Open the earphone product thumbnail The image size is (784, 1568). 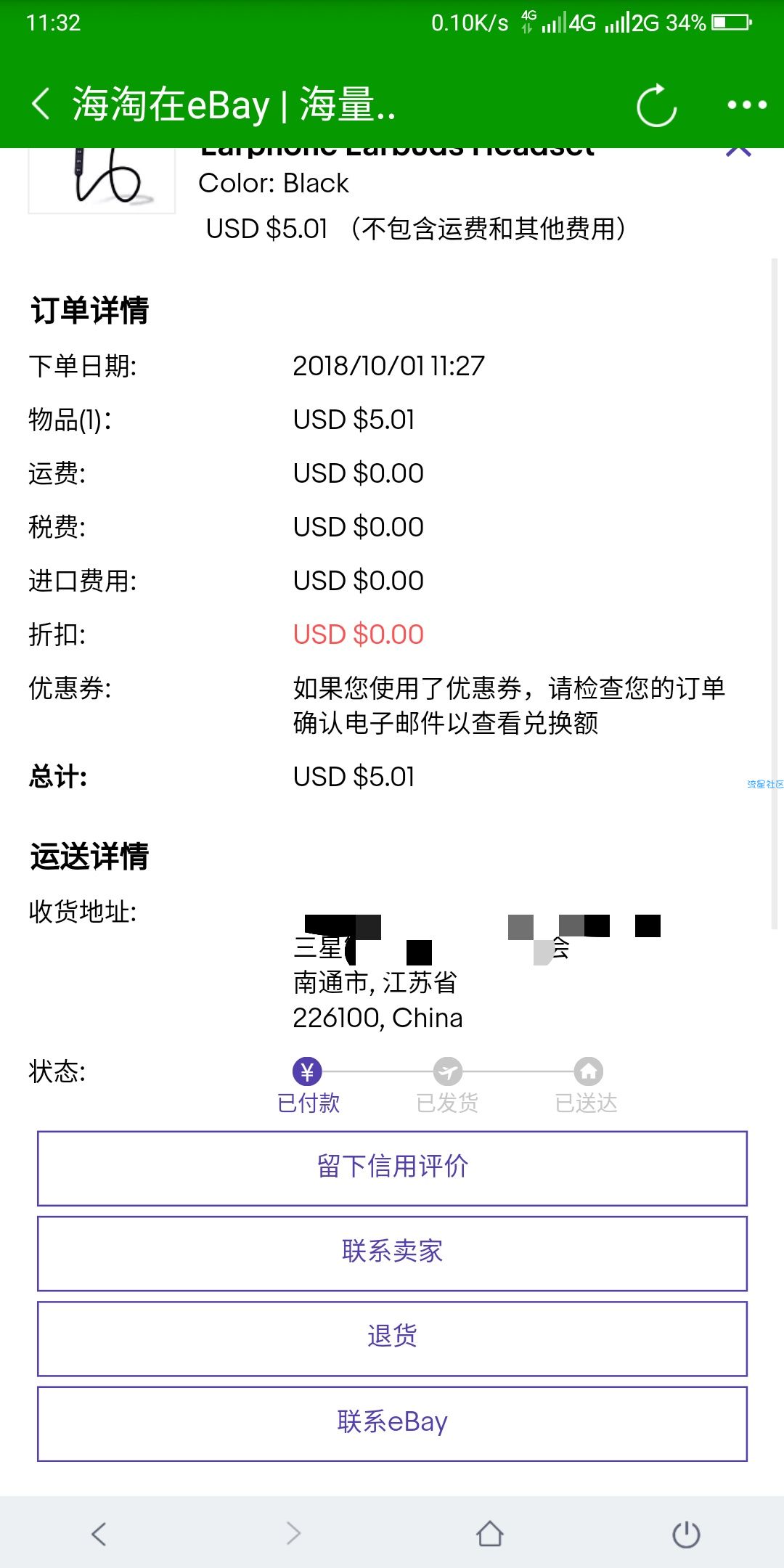coord(102,180)
